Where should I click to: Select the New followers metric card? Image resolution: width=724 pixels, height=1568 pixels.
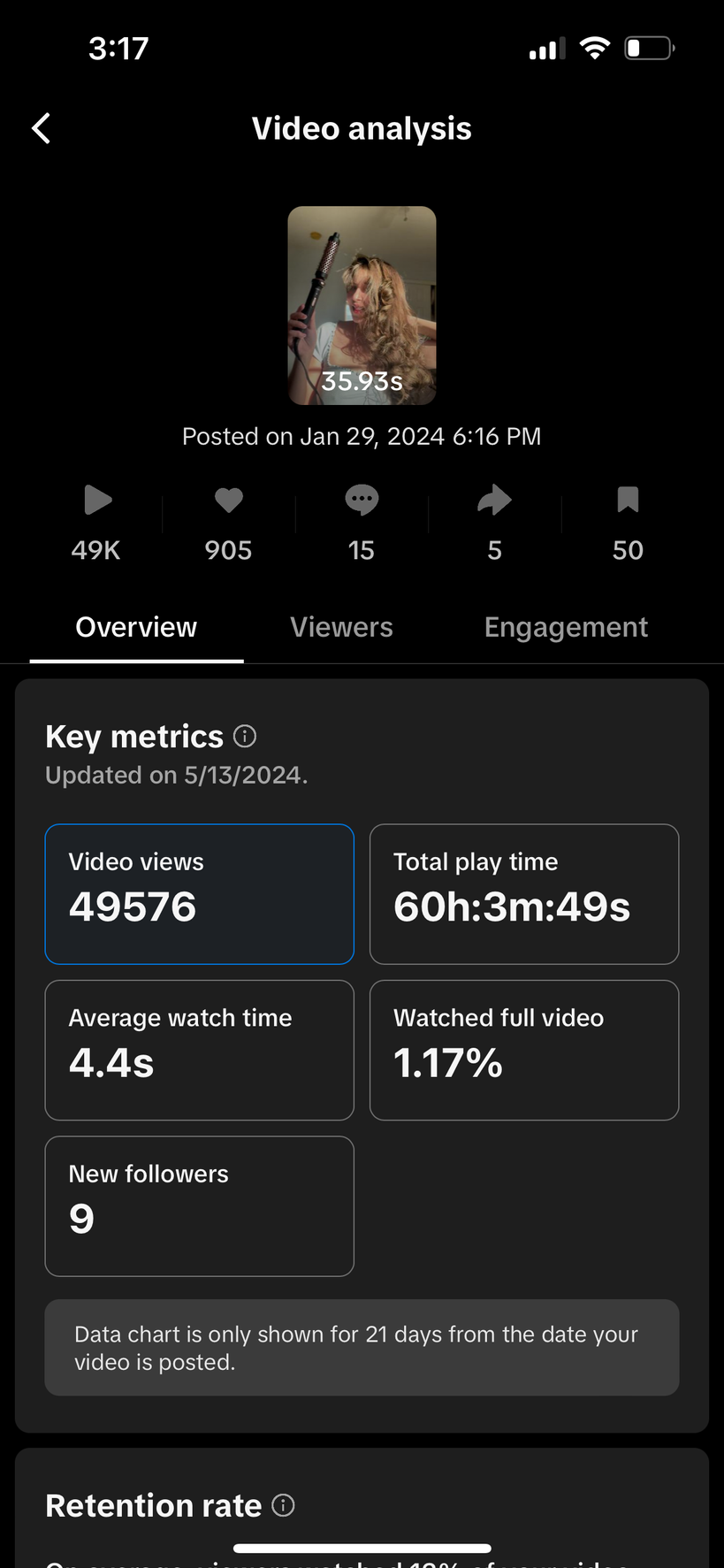[199, 1206]
